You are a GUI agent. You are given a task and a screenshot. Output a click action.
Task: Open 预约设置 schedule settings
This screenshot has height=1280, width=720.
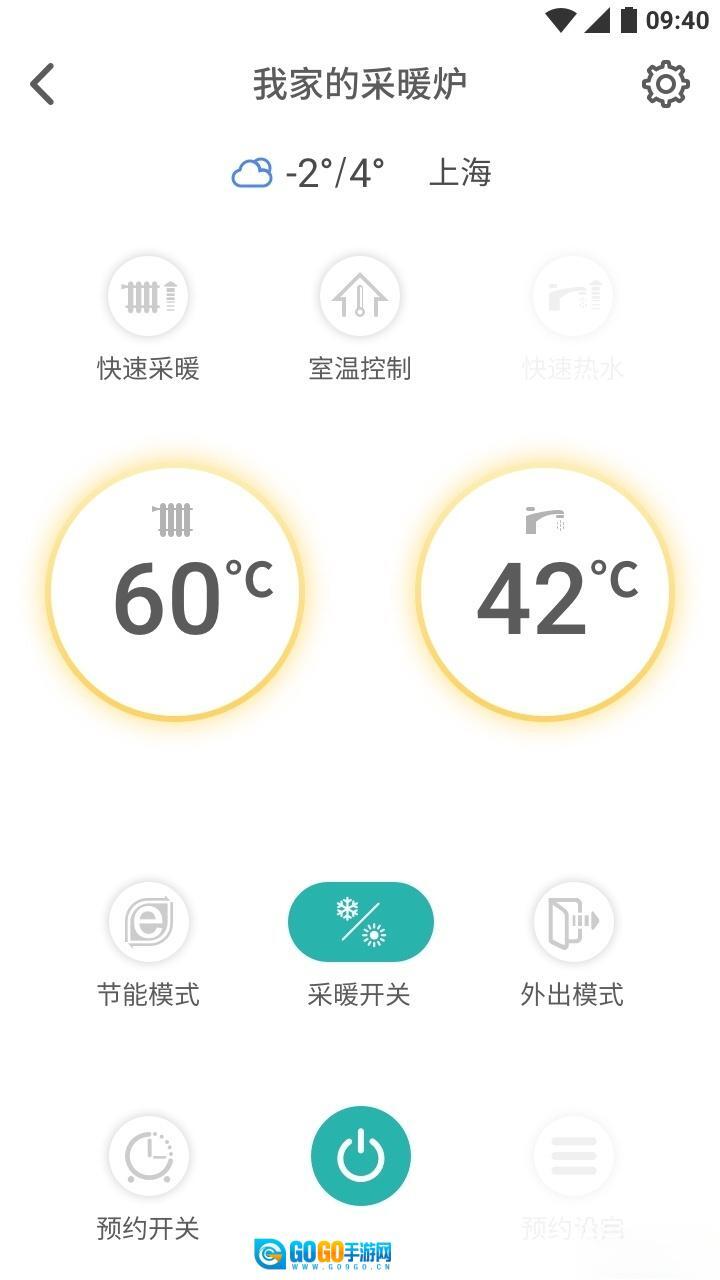(573, 1155)
